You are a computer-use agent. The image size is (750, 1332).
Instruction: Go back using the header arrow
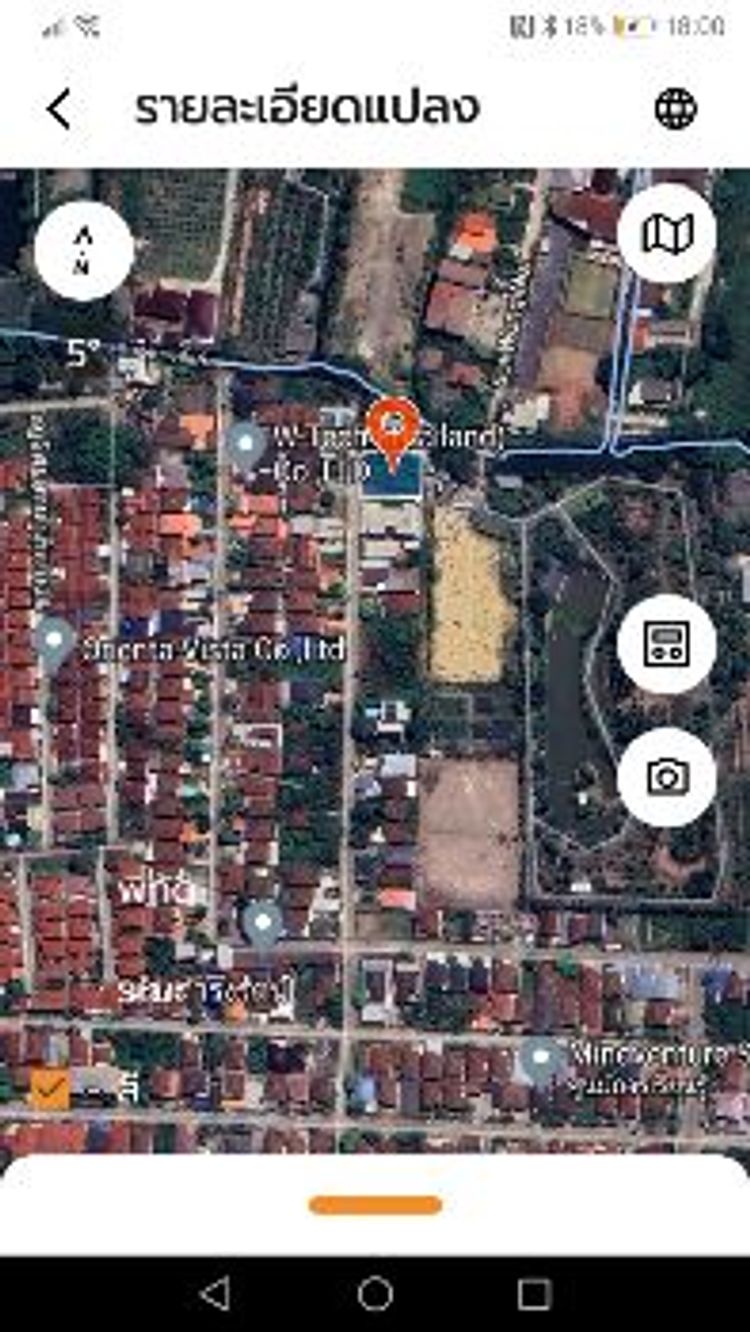(59, 109)
